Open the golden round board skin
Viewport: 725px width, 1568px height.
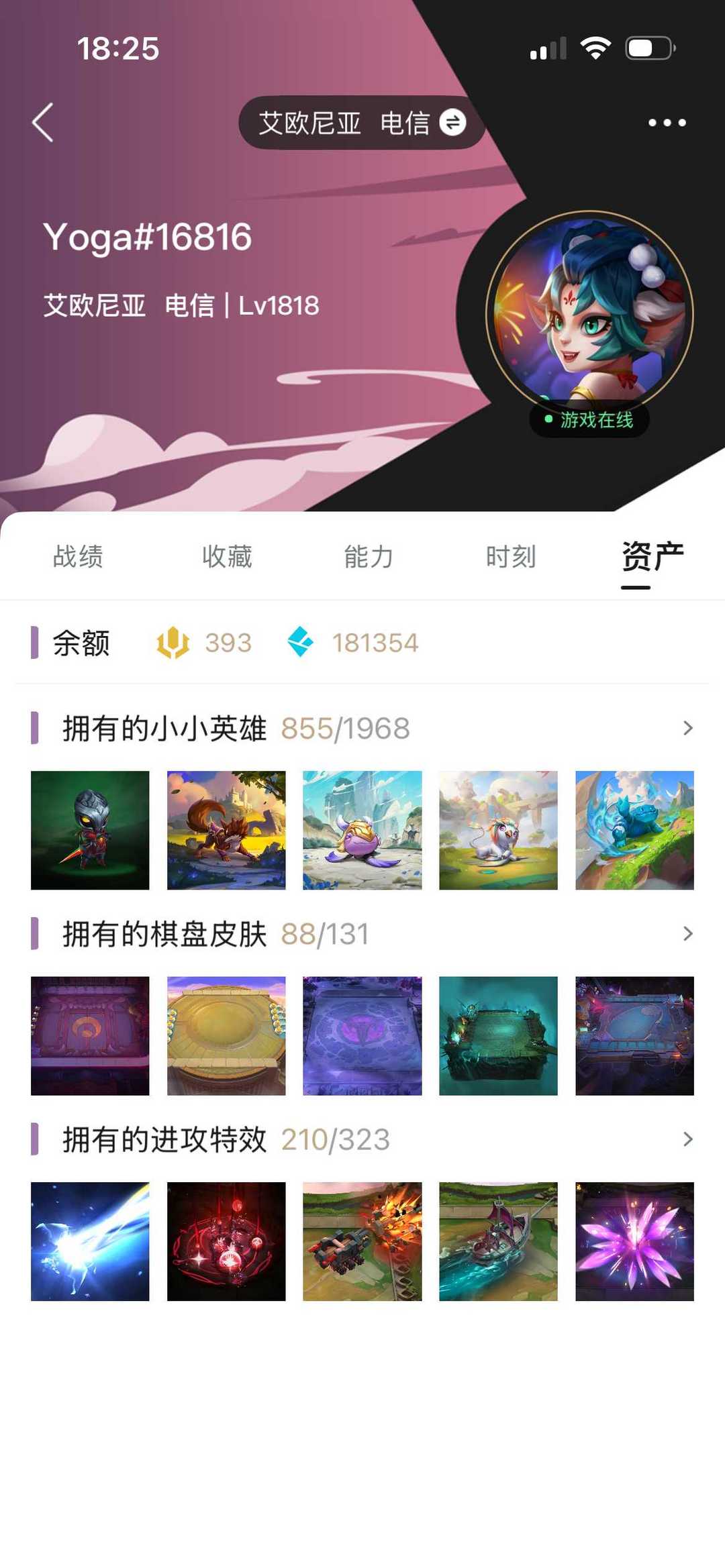point(226,1035)
